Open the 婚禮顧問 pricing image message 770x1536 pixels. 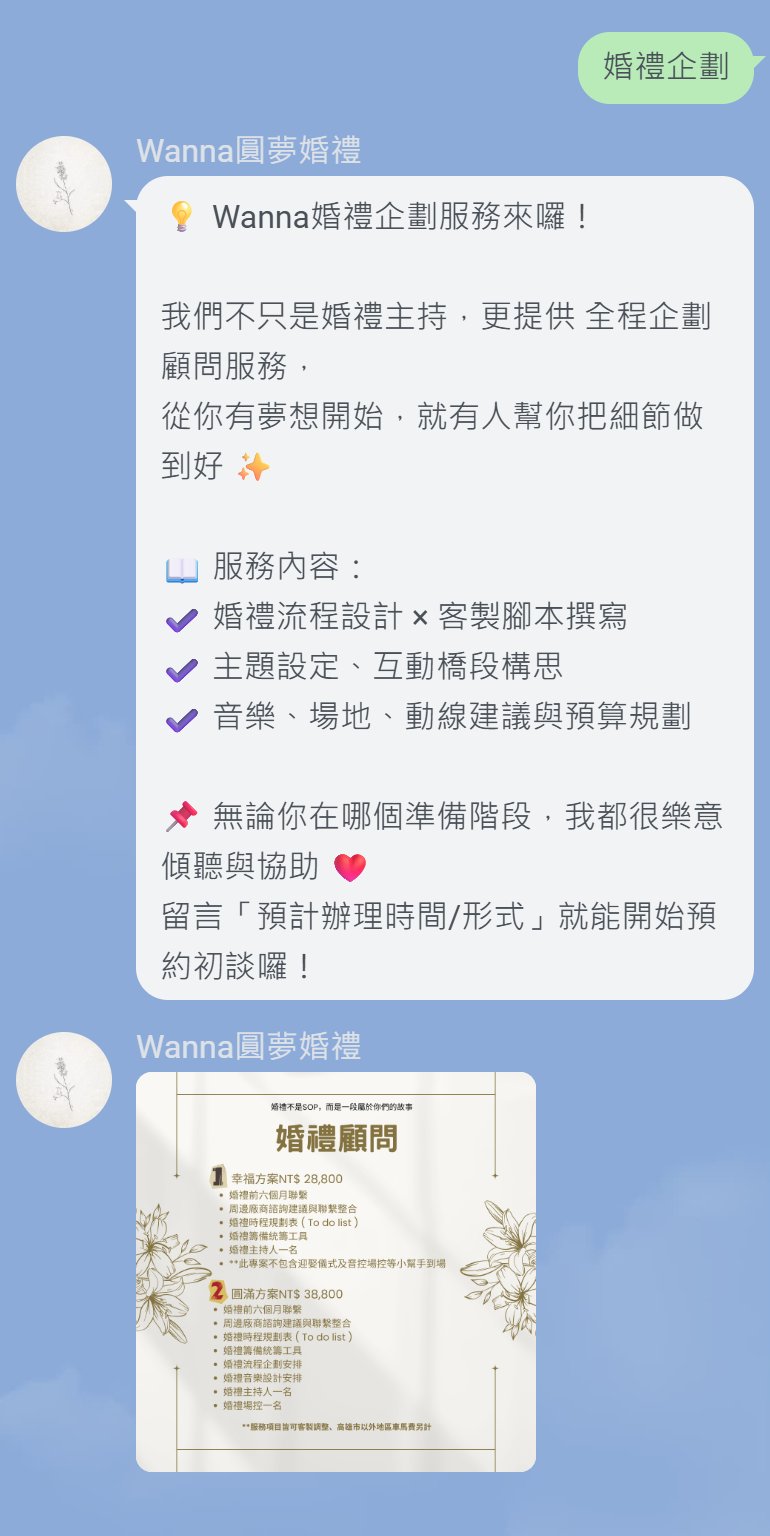[x=336, y=1271]
